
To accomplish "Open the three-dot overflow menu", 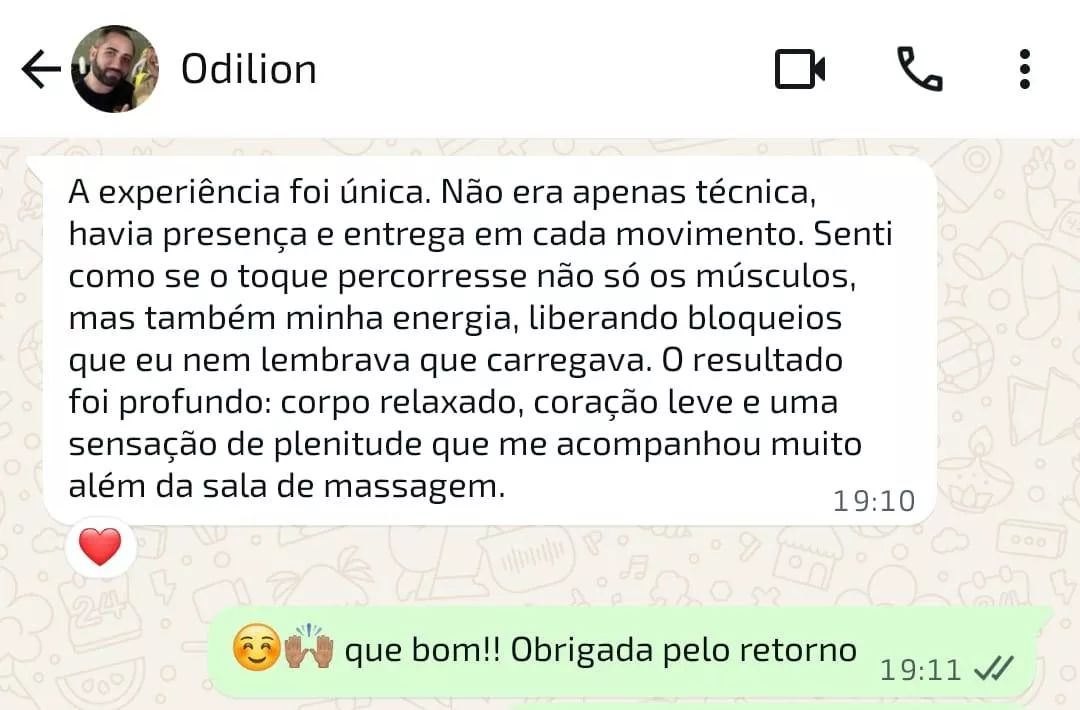I will [1024, 70].
